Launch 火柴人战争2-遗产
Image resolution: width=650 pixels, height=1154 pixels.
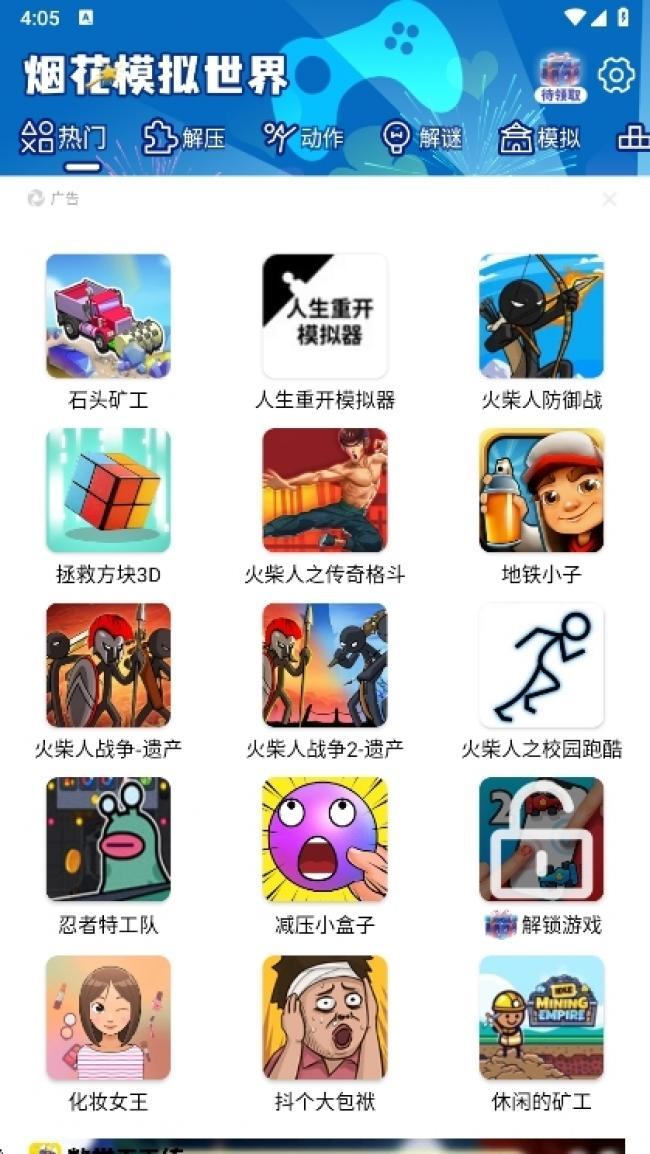click(325, 665)
